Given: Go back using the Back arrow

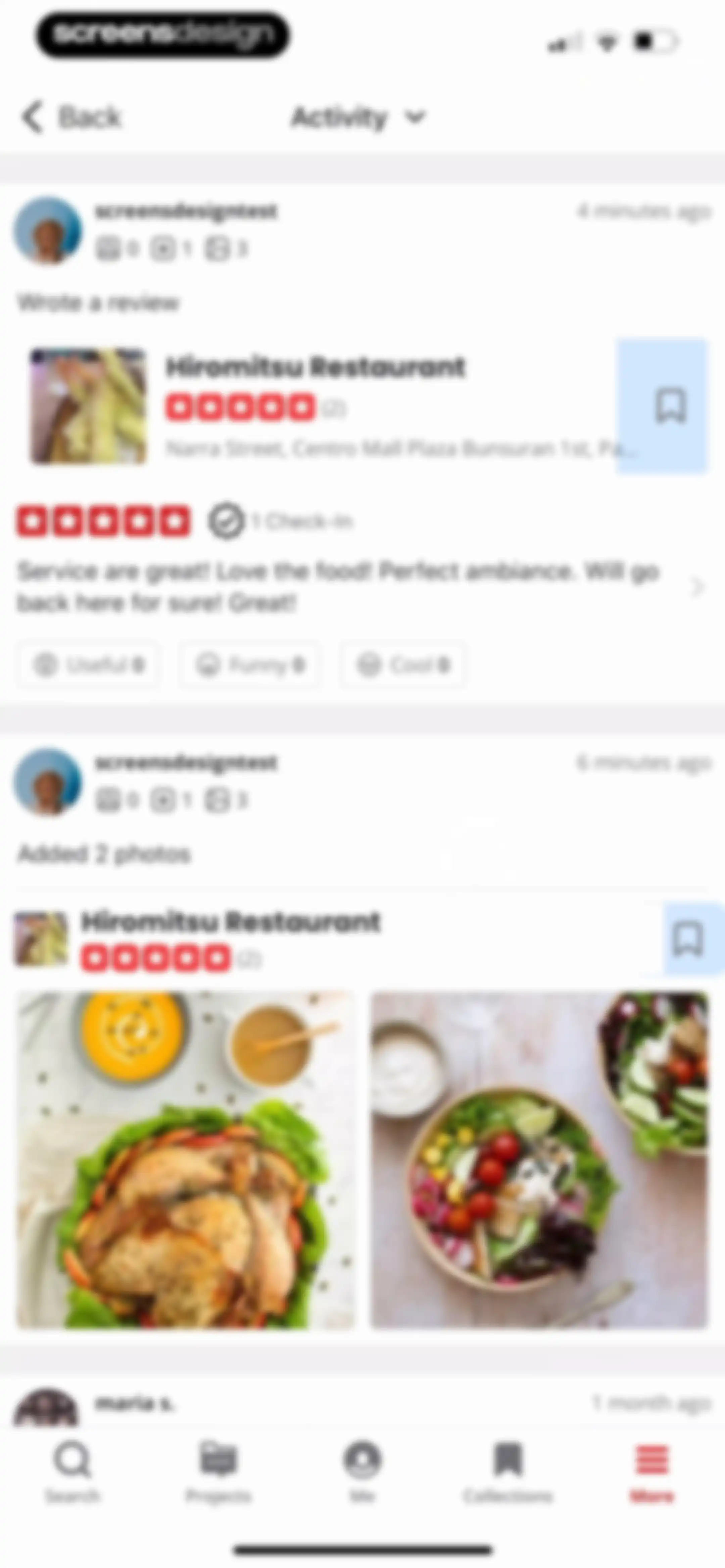Looking at the screenshot, I should click(71, 116).
